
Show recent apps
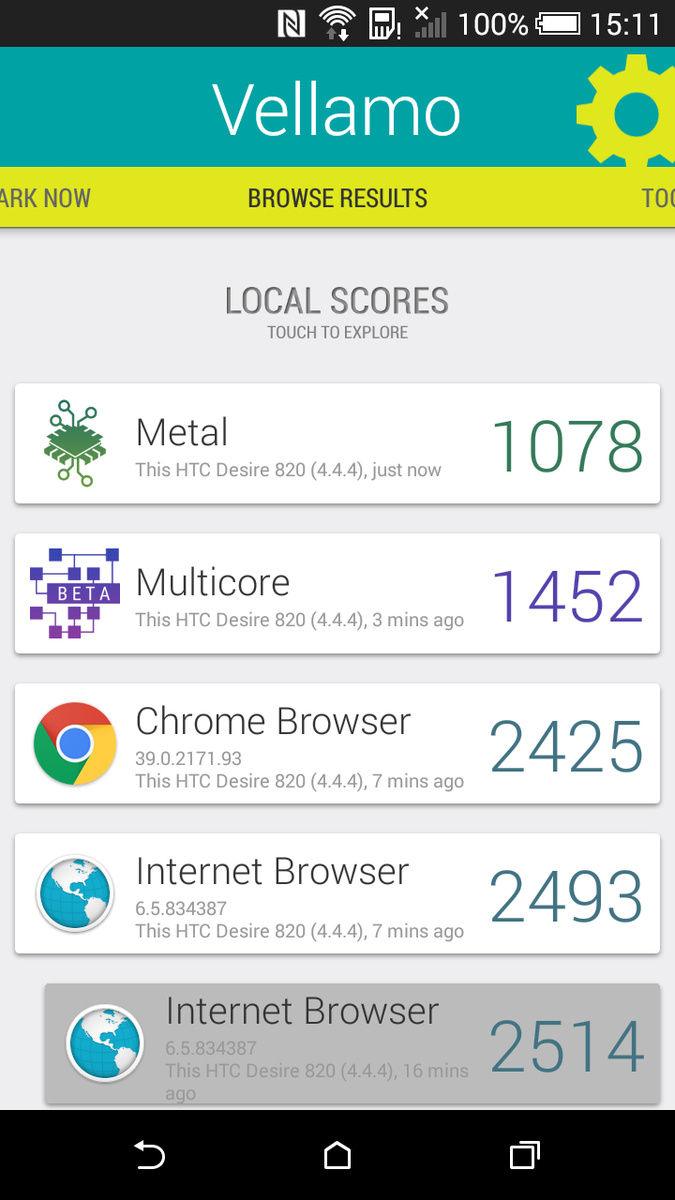coord(524,1156)
